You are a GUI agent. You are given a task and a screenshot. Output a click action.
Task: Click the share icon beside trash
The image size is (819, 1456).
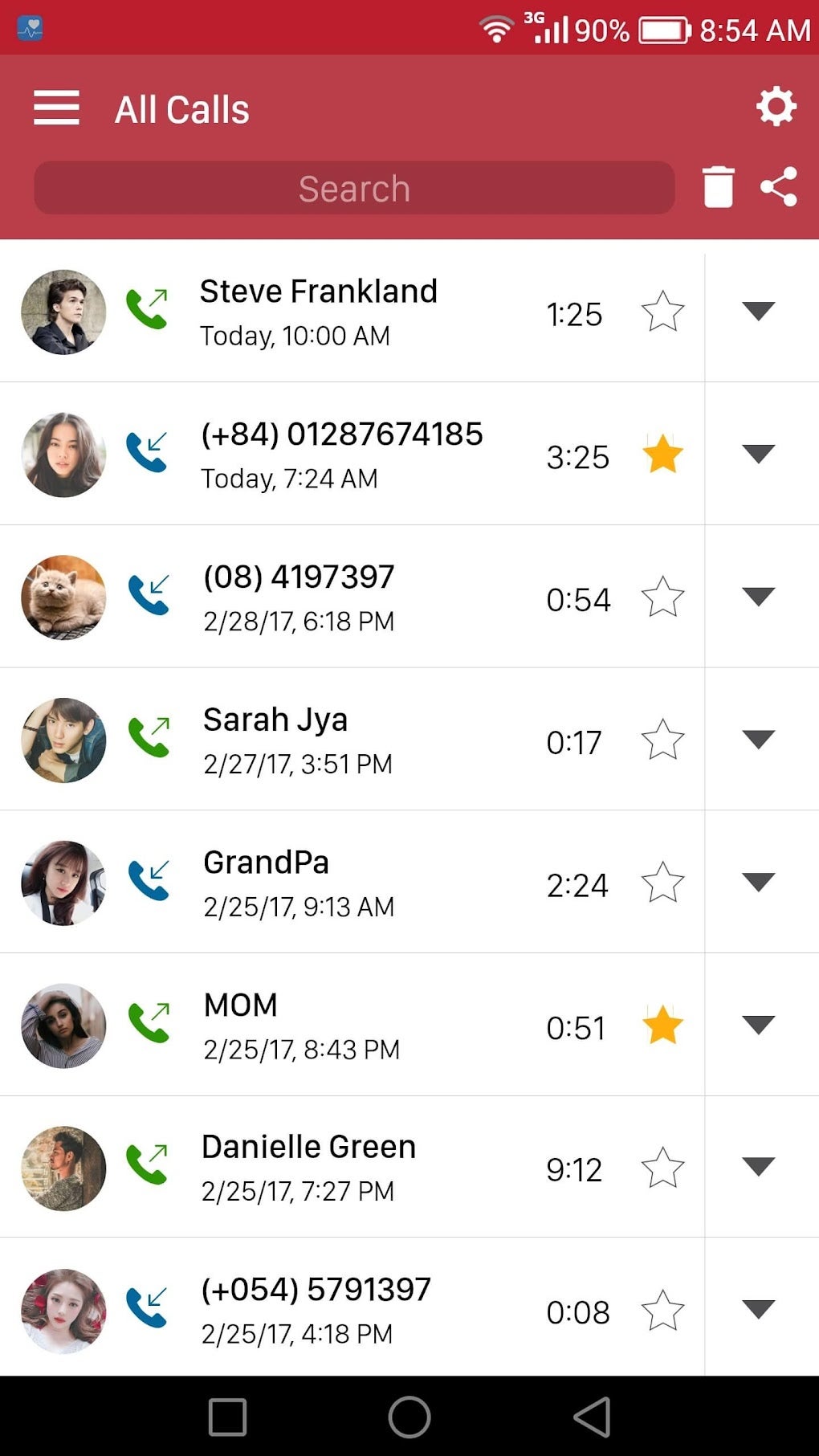click(777, 187)
